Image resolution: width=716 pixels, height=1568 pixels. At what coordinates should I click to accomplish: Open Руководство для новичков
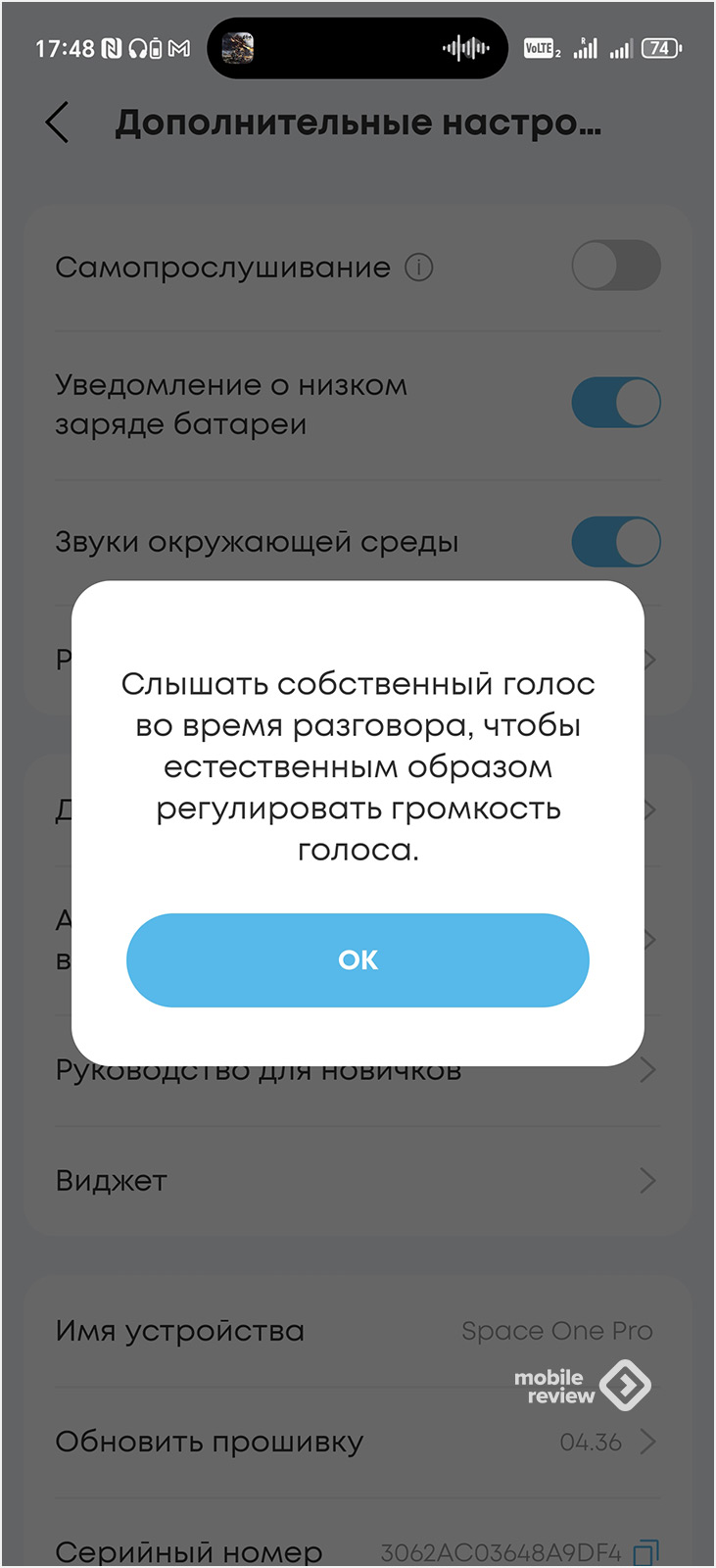click(358, 1070)
